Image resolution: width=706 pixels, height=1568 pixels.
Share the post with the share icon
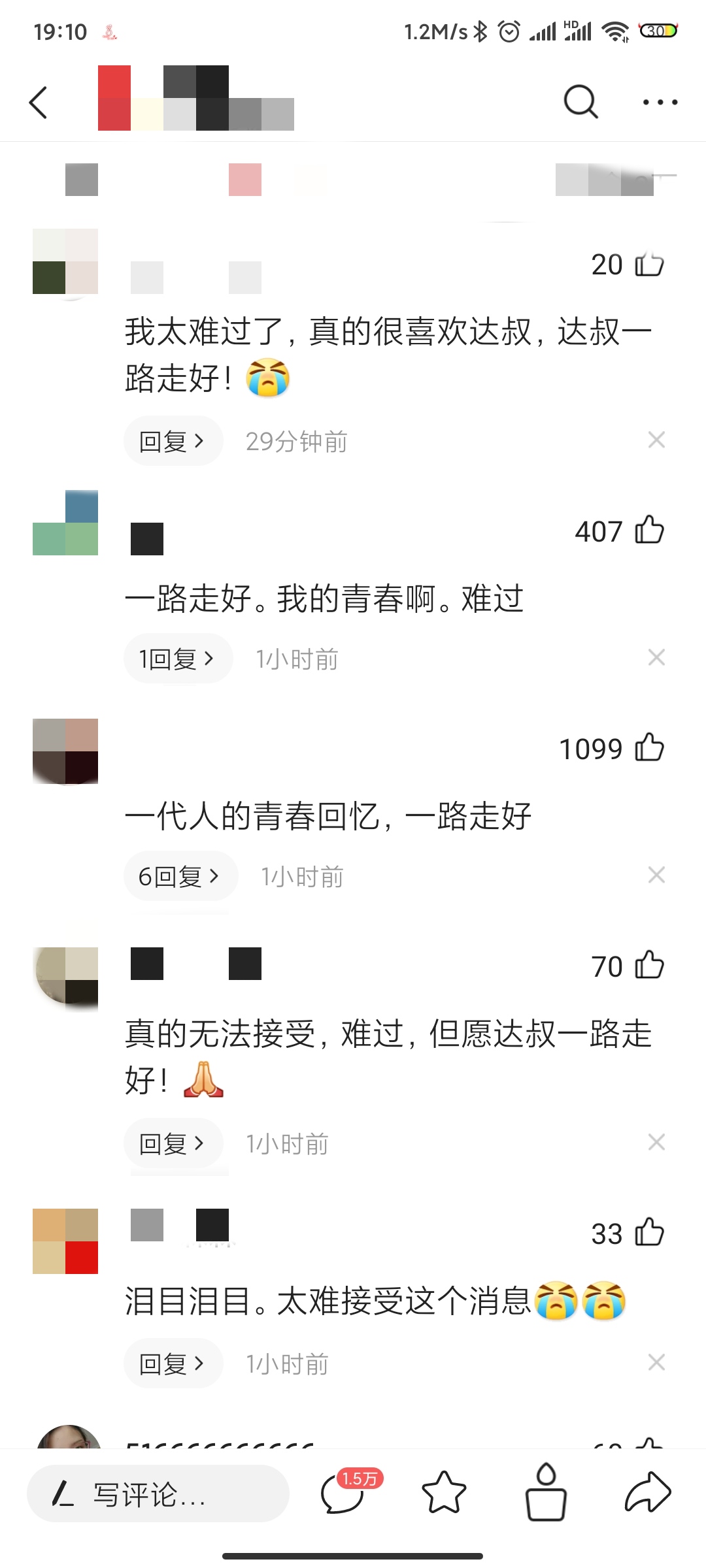click(647, 1493)
